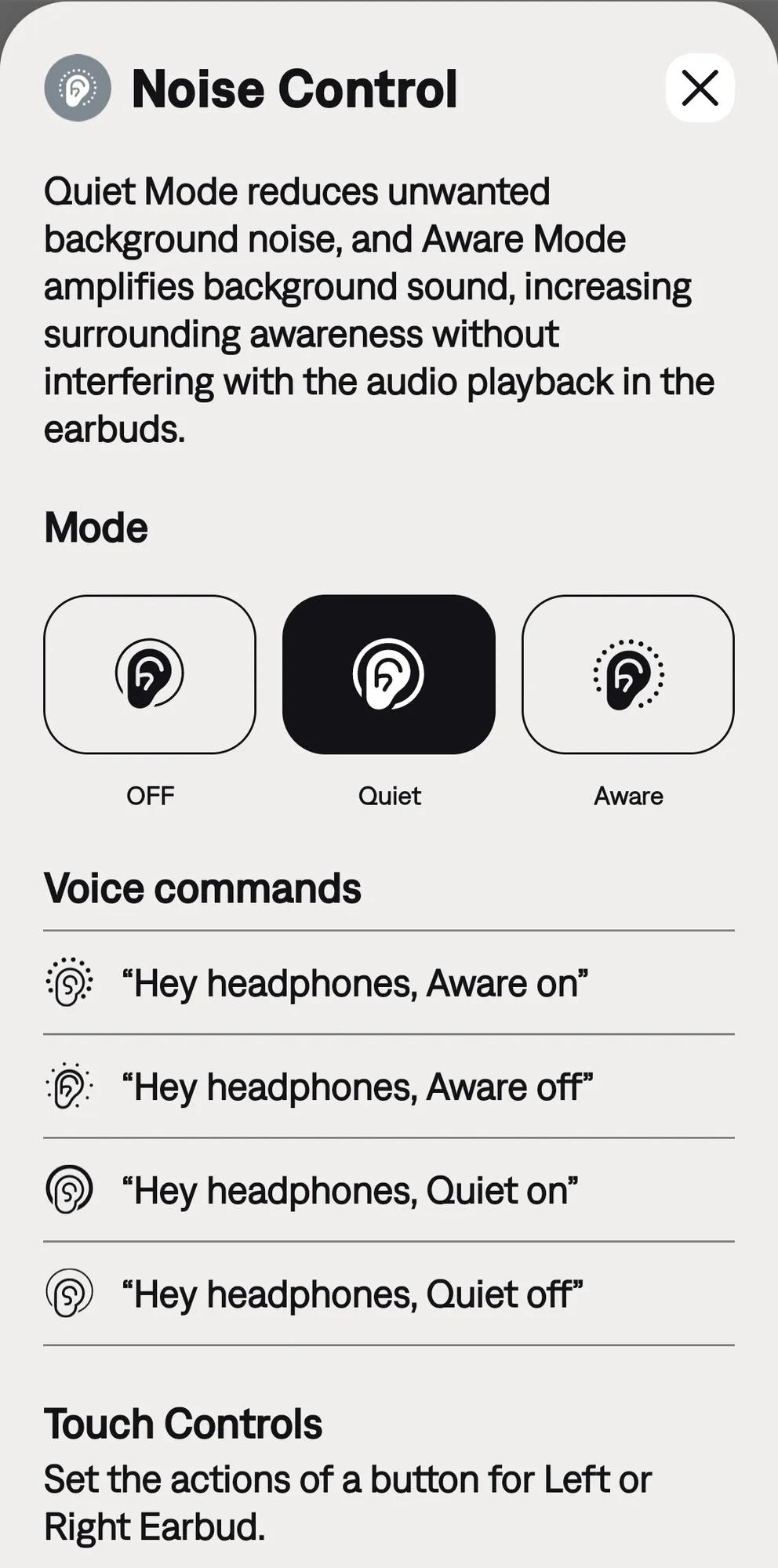Switch to Aware mode
Viewport: 778px width, 1568px height.
[x=628, y=674]
